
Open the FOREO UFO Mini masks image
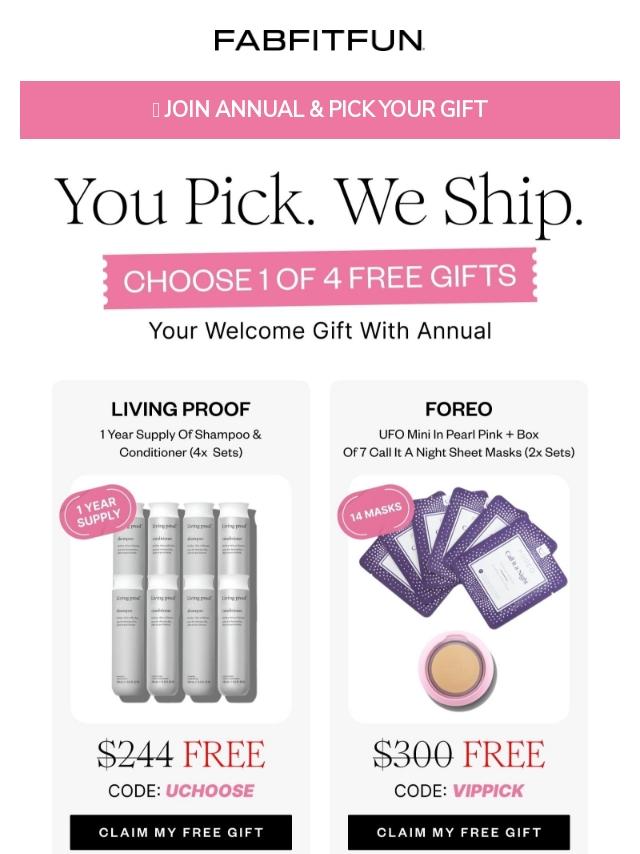459,598
